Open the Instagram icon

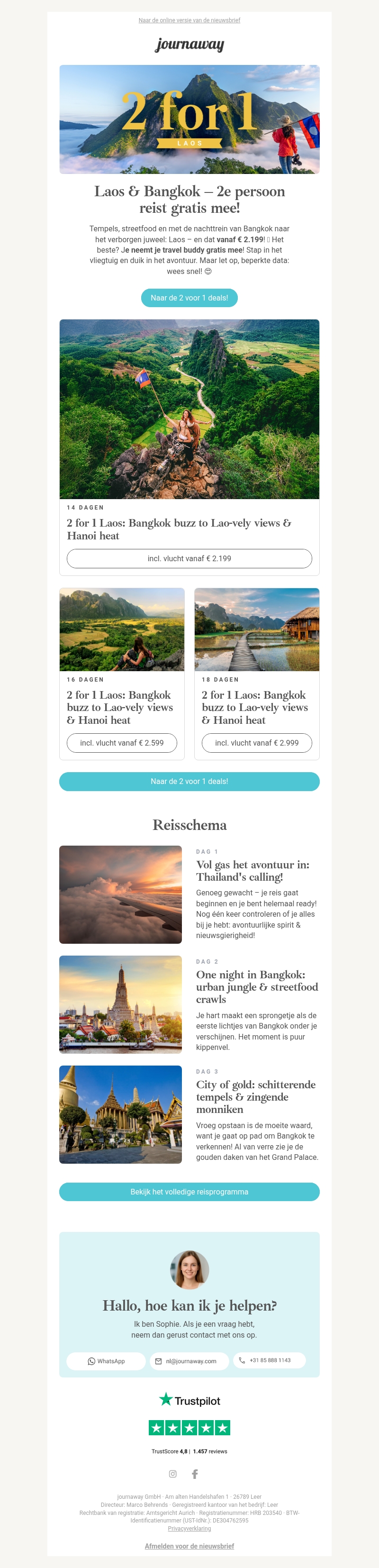point(173,1474)
